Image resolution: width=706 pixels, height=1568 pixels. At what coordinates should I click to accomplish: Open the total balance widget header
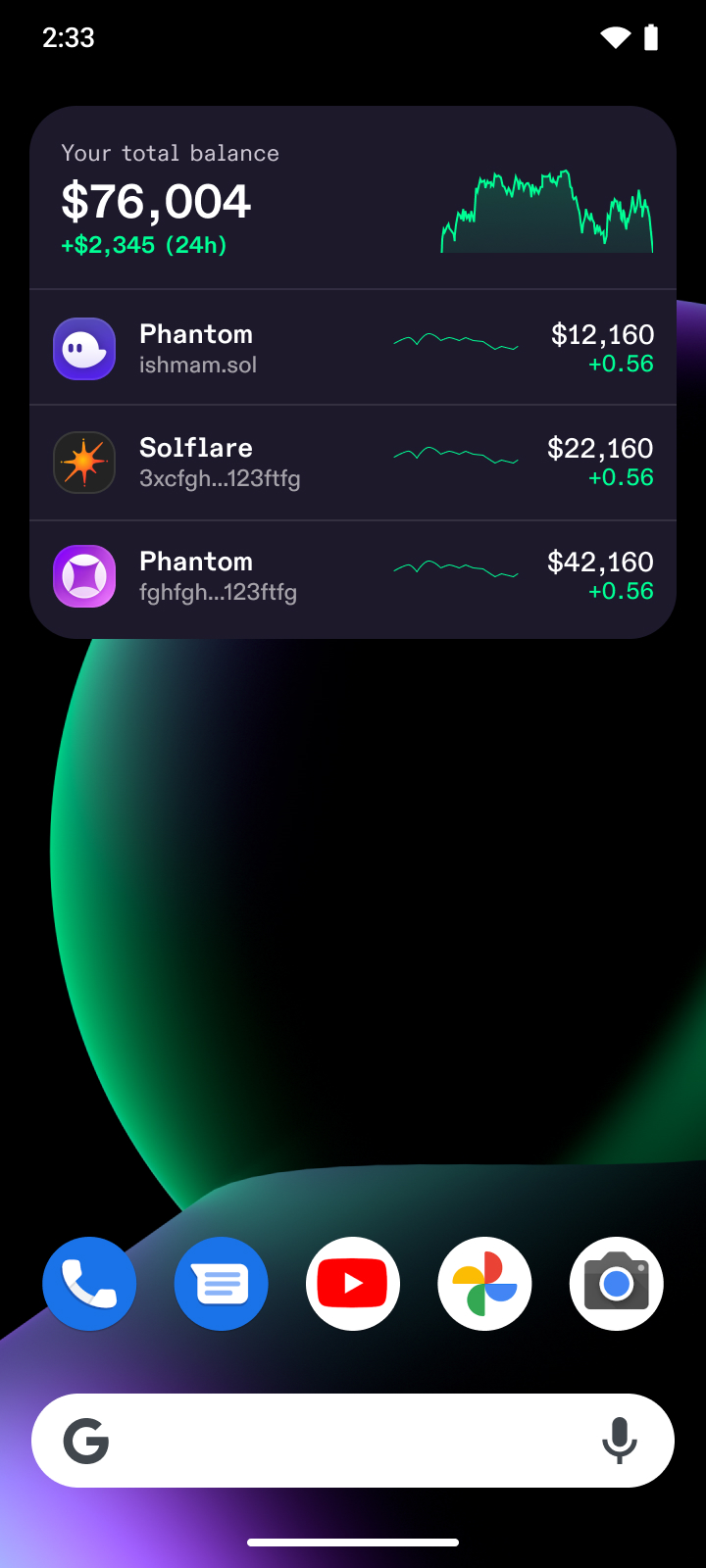tap(353, 199)
